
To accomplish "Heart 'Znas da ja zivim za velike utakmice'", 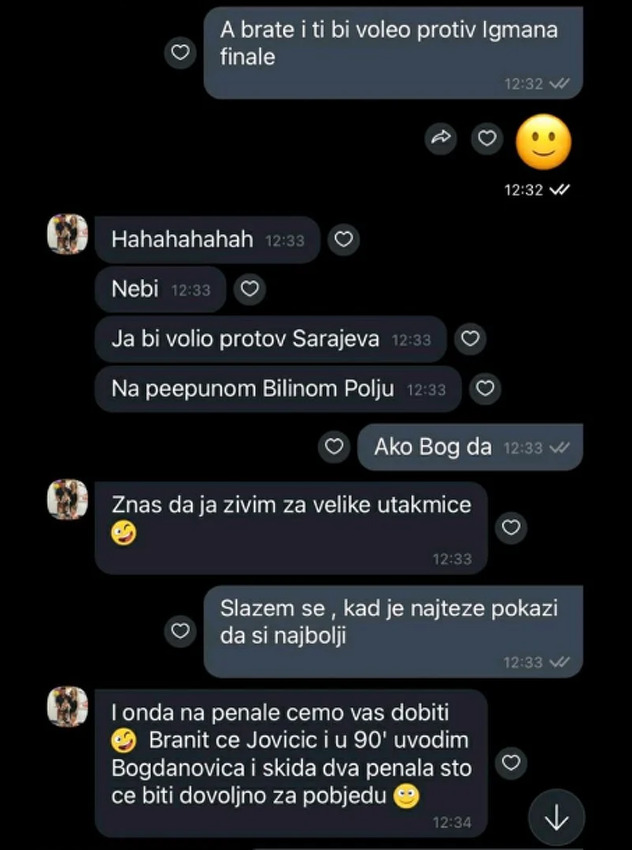I will click(x=511, y=527).
